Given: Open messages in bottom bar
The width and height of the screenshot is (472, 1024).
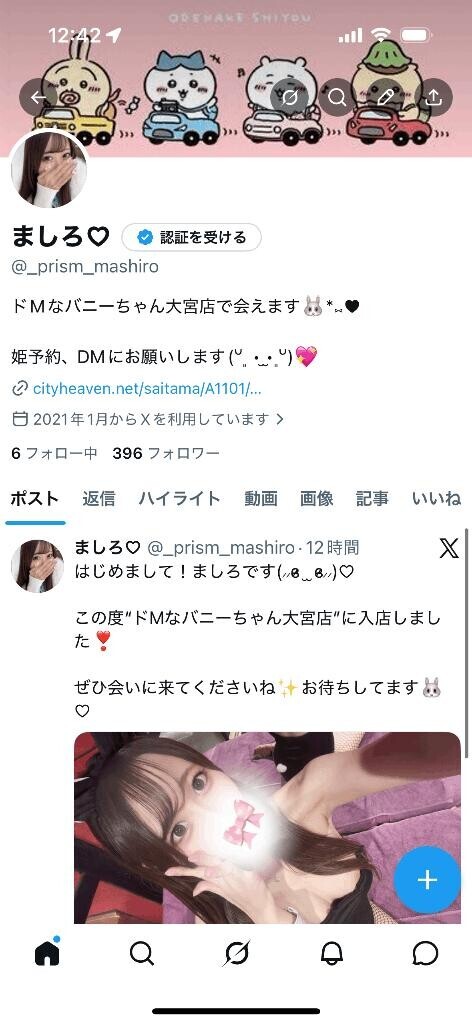Looking at the screenshot, I should [x=426, y=953].
